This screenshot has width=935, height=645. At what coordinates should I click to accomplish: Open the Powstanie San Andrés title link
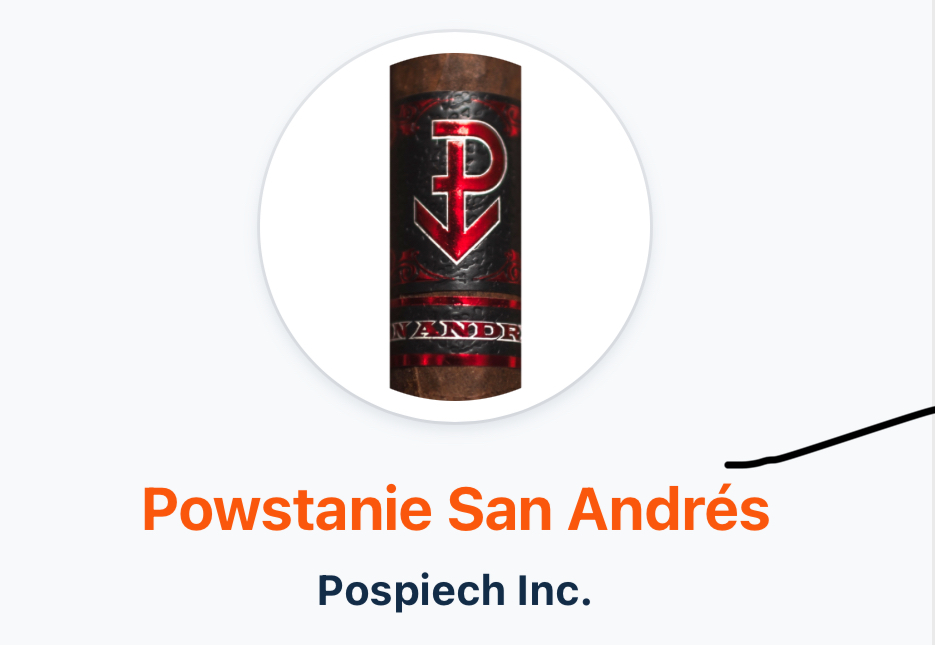click(456, 509)
